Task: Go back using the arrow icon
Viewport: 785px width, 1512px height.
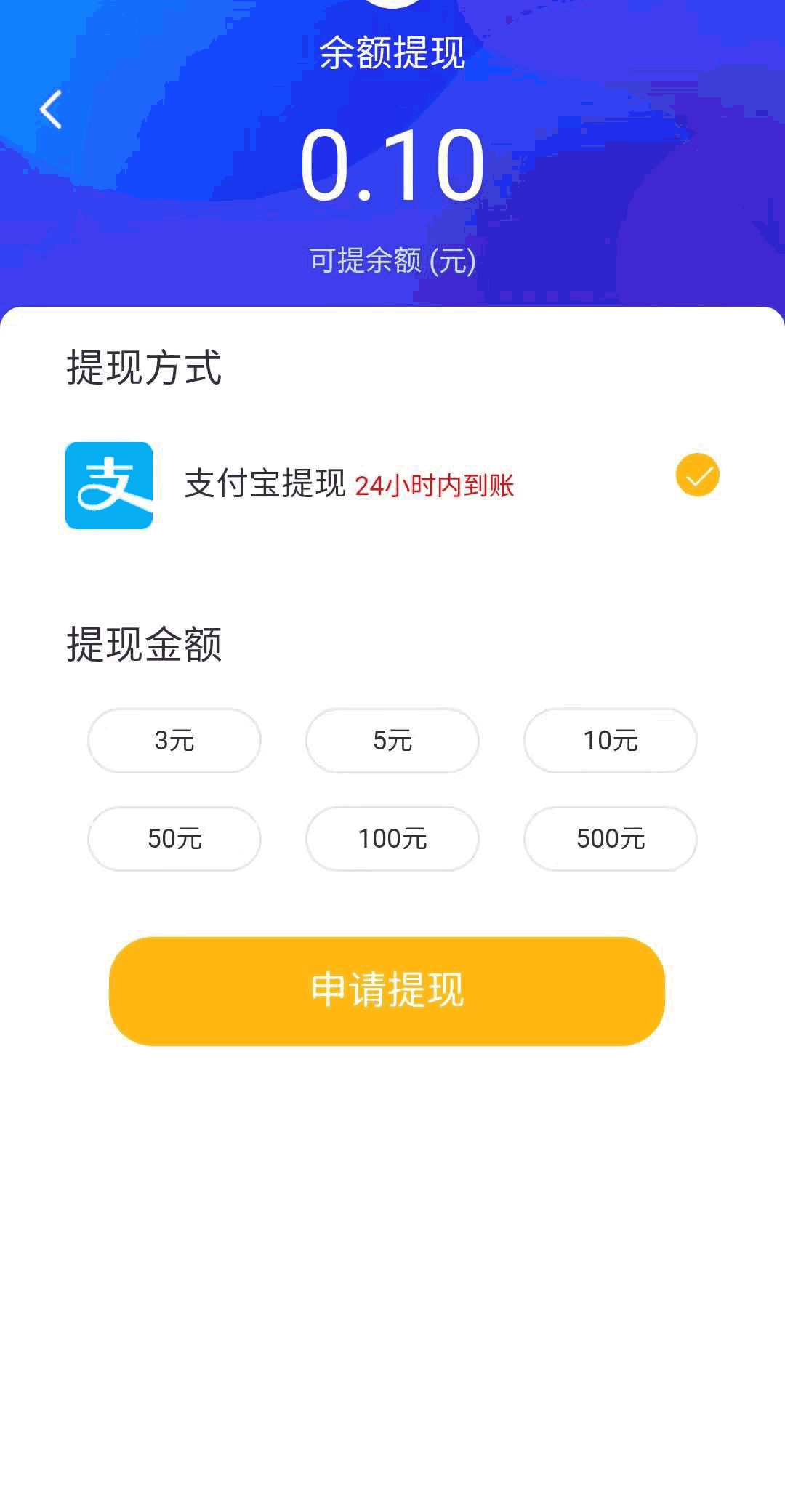Action: [x=50, y=110]
